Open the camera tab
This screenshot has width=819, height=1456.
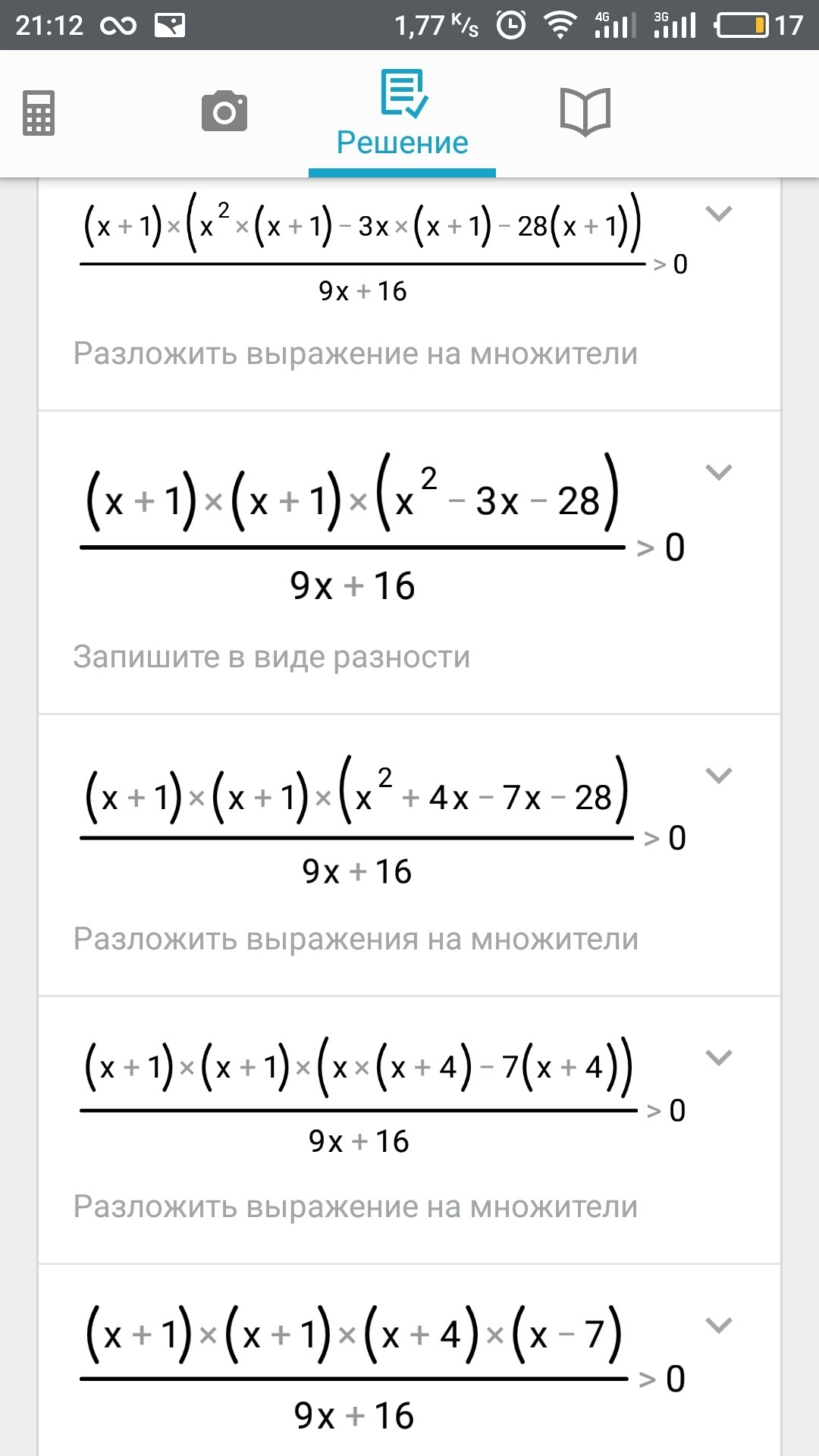[224, 111]
